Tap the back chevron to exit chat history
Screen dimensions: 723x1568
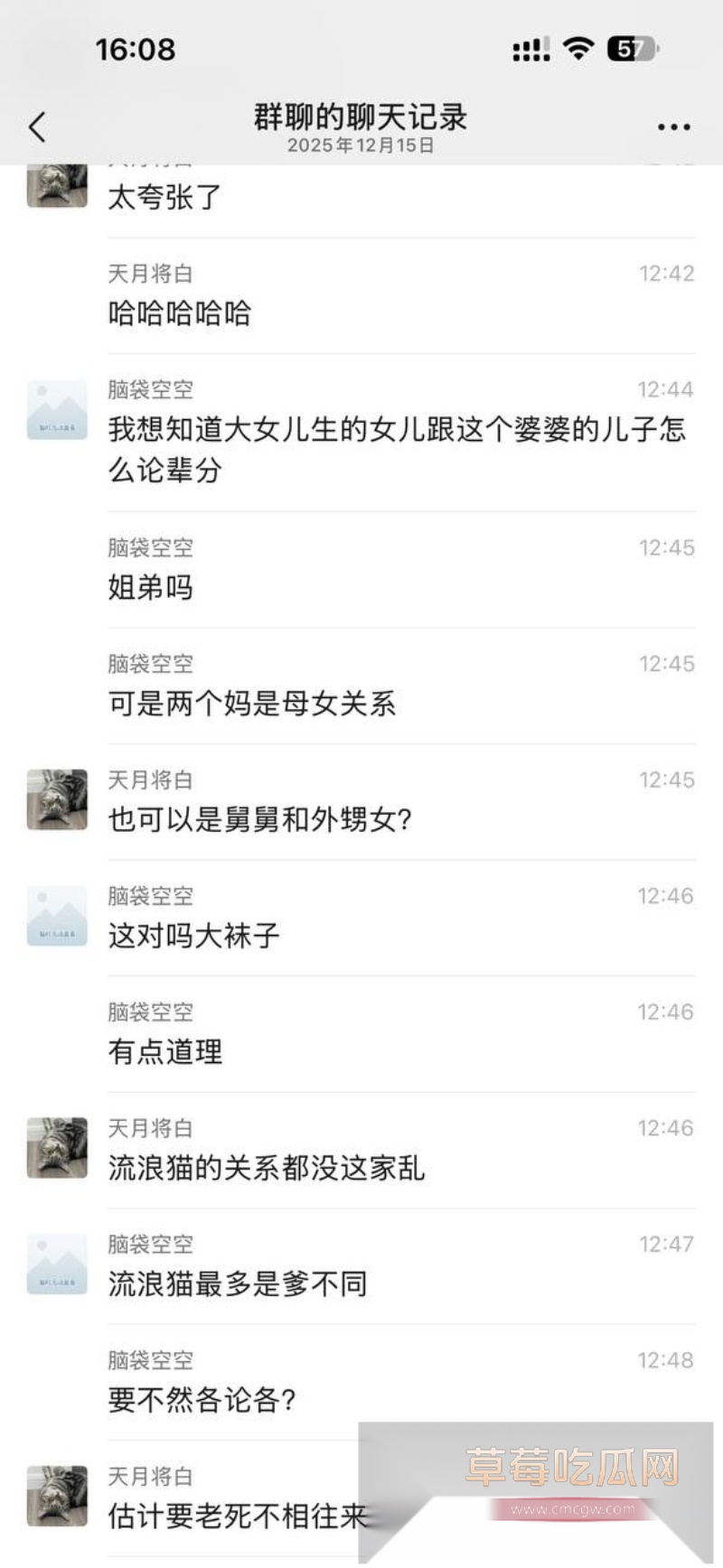click(36, 126)
